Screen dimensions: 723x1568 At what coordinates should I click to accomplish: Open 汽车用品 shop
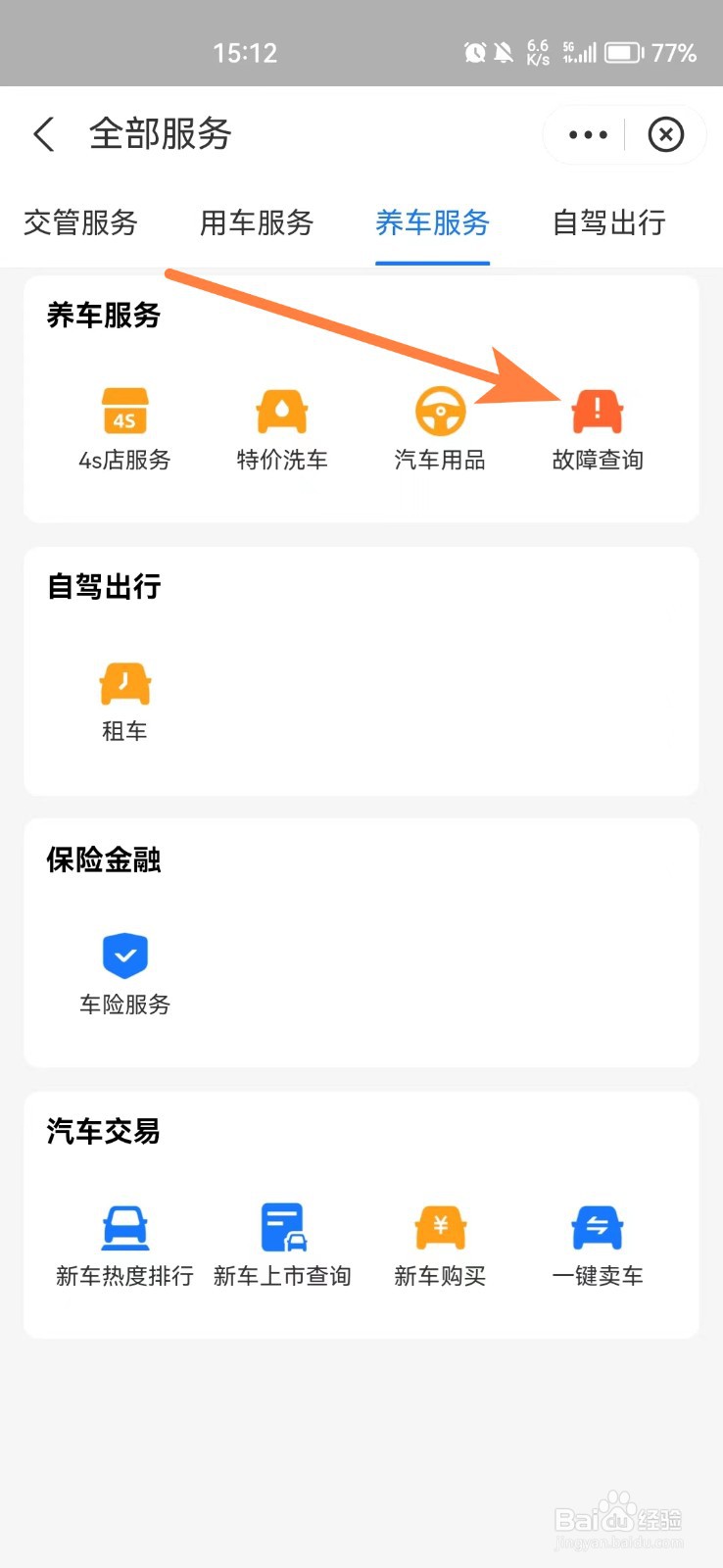point(440,429)
